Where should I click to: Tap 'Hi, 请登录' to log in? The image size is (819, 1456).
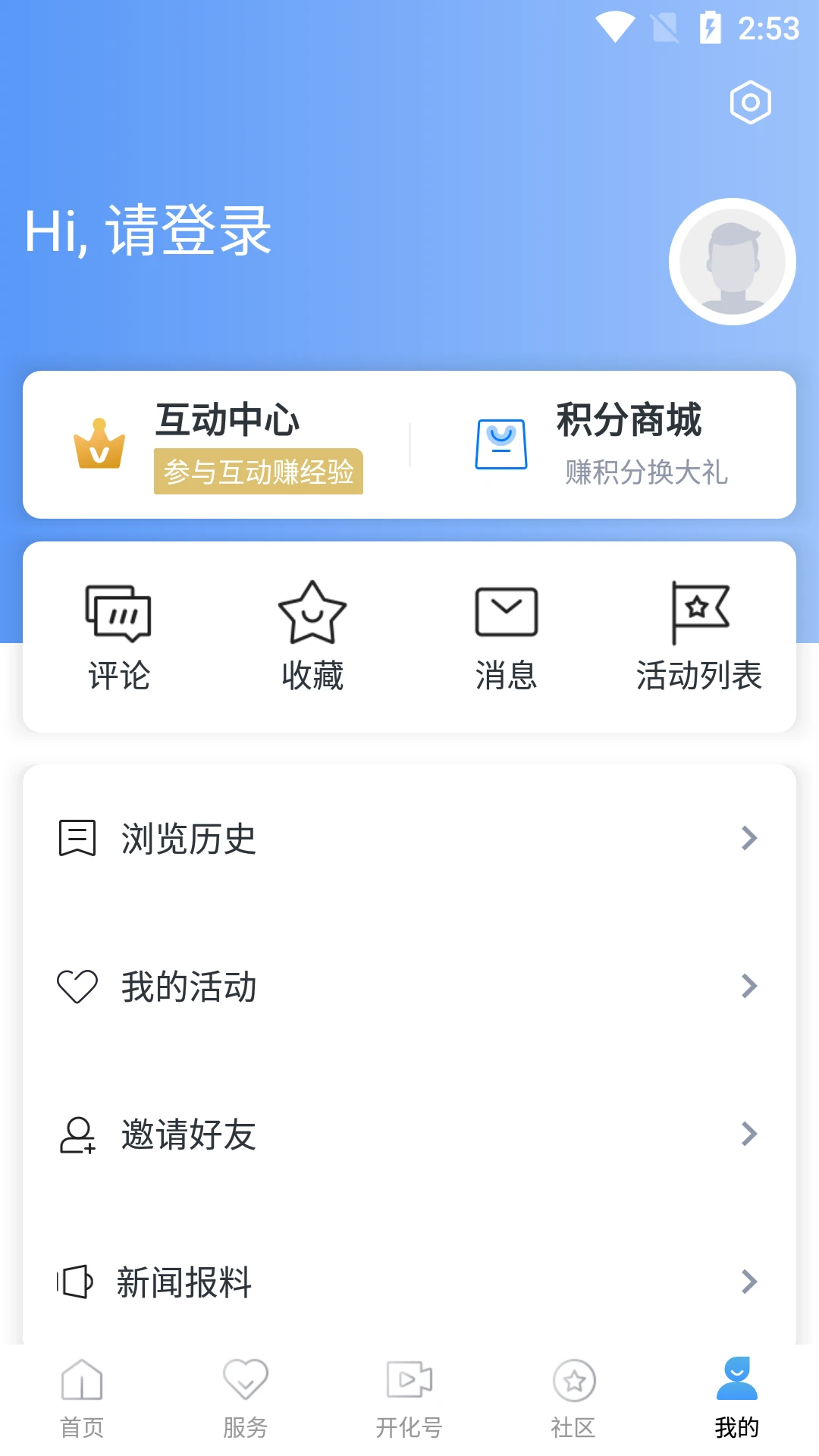(149, 230)
